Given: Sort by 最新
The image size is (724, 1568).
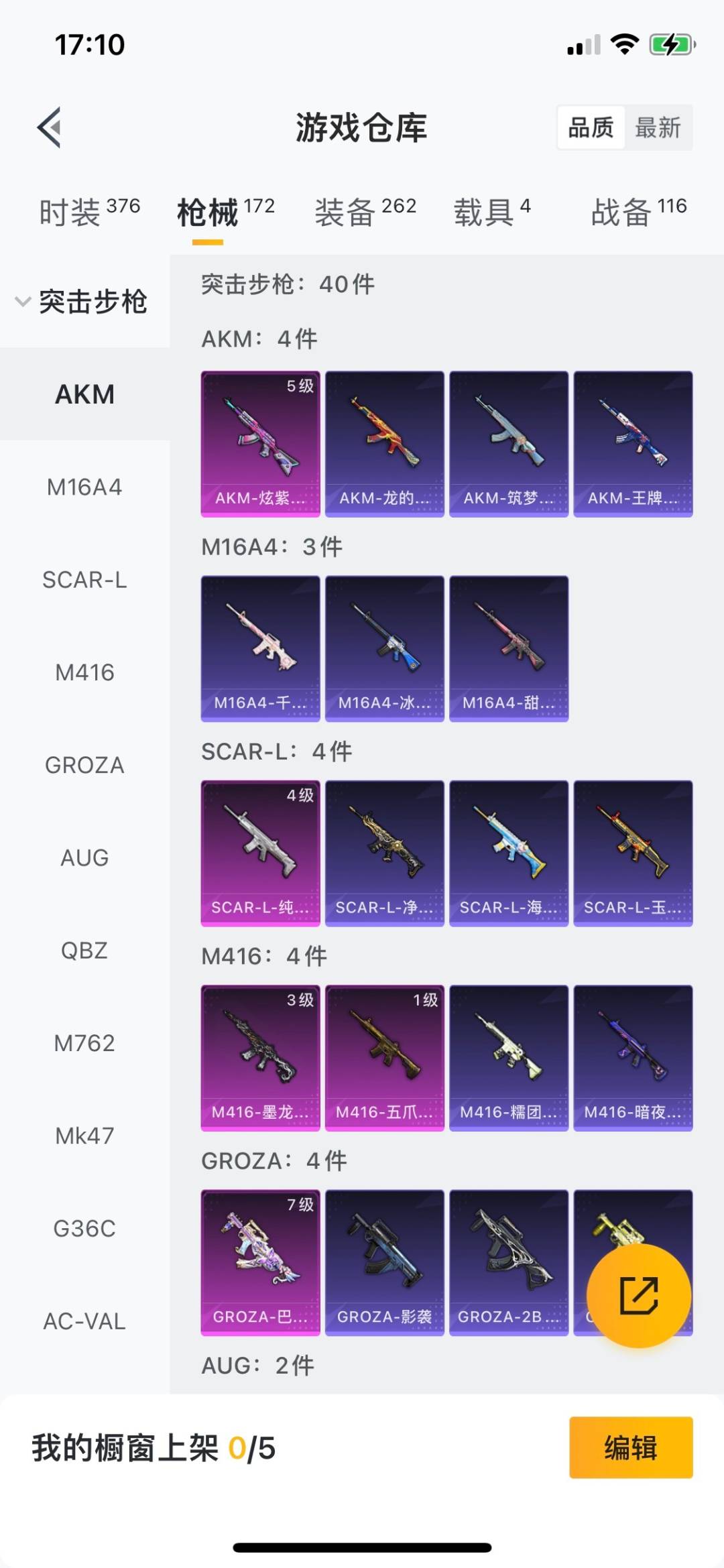Looking at the screenshot, I should [658, 127].
